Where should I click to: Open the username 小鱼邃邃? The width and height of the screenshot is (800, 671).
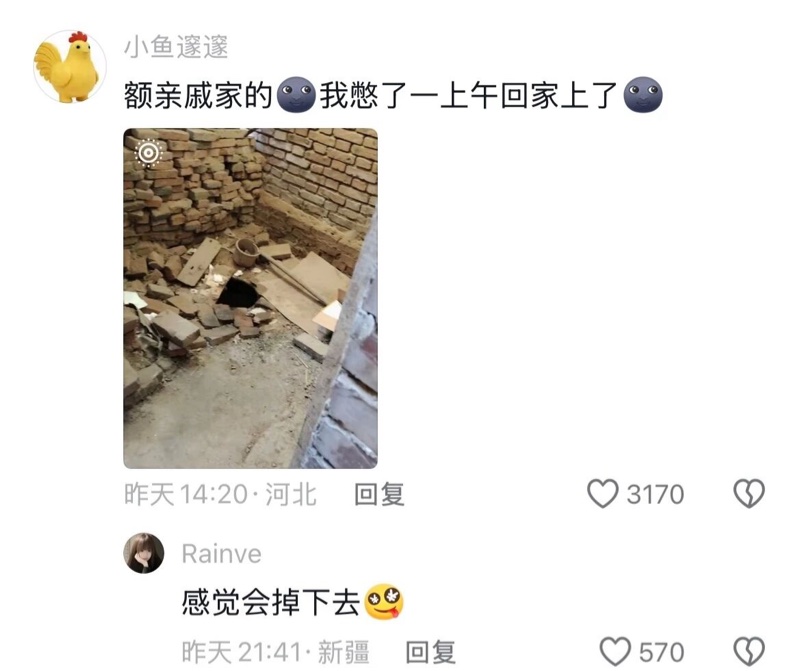click(x=177, y=46)
